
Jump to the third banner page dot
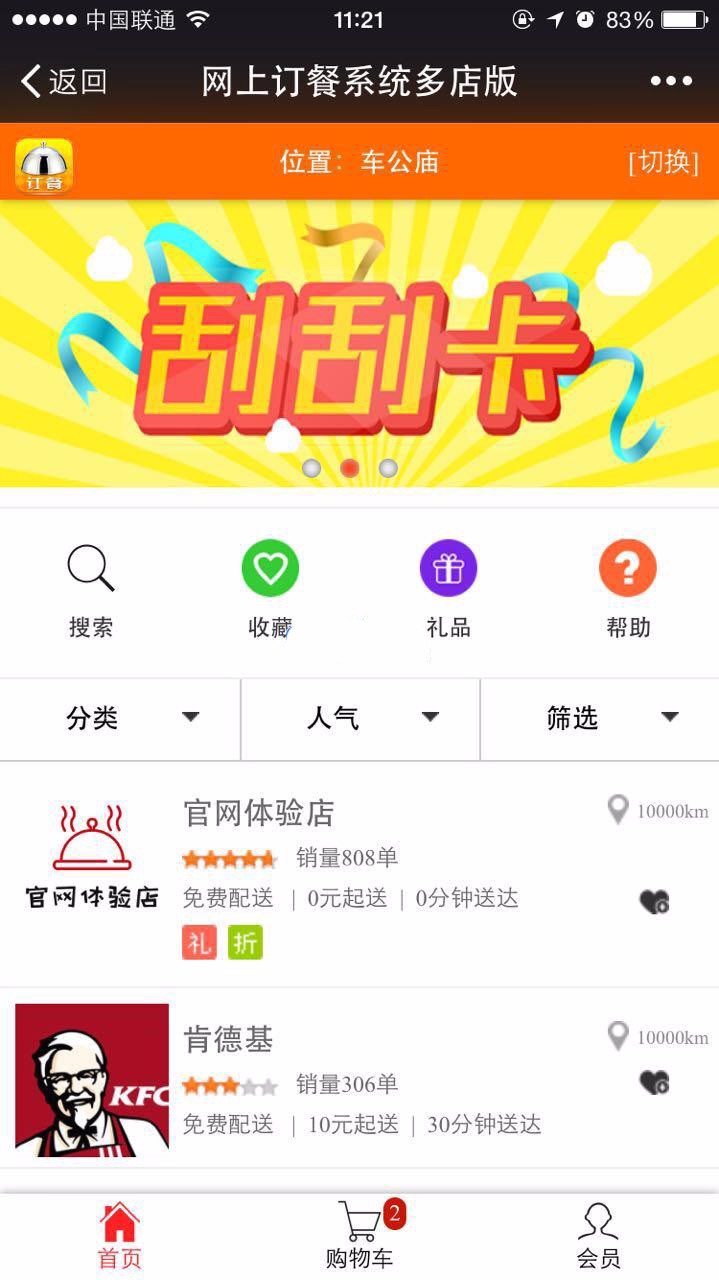point(388,468)
